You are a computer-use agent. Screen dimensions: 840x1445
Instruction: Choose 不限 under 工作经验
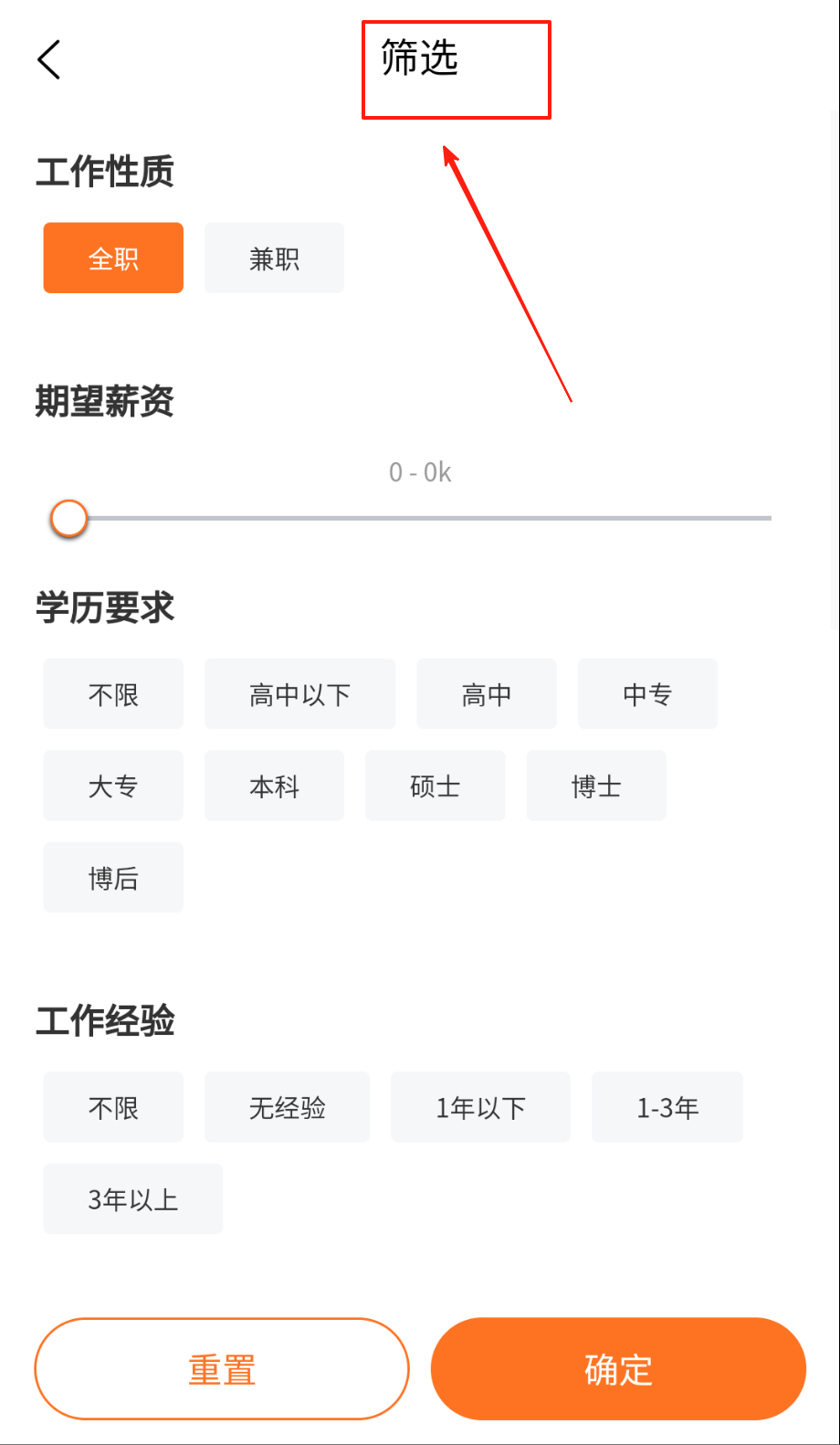(x=113, y=1107)
